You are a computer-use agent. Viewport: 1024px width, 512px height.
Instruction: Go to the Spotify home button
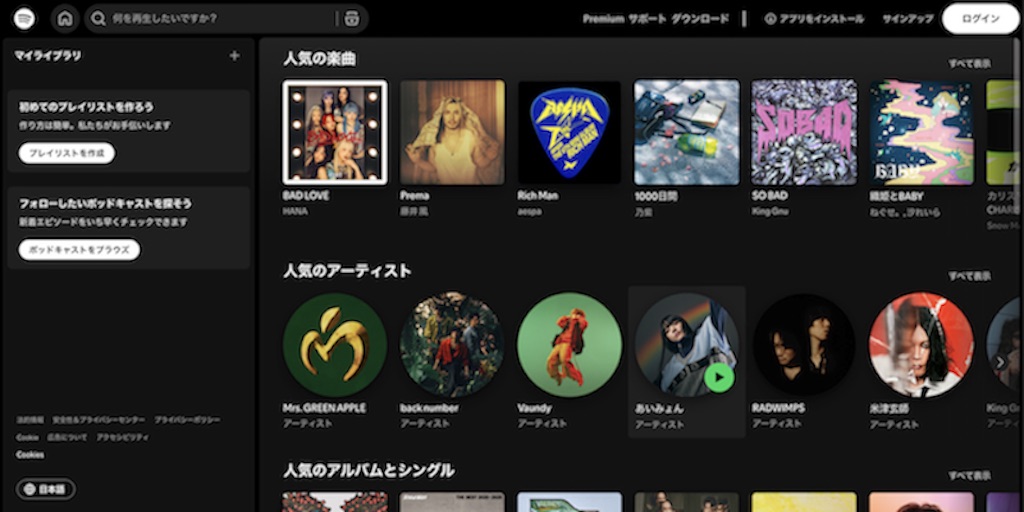65,18
